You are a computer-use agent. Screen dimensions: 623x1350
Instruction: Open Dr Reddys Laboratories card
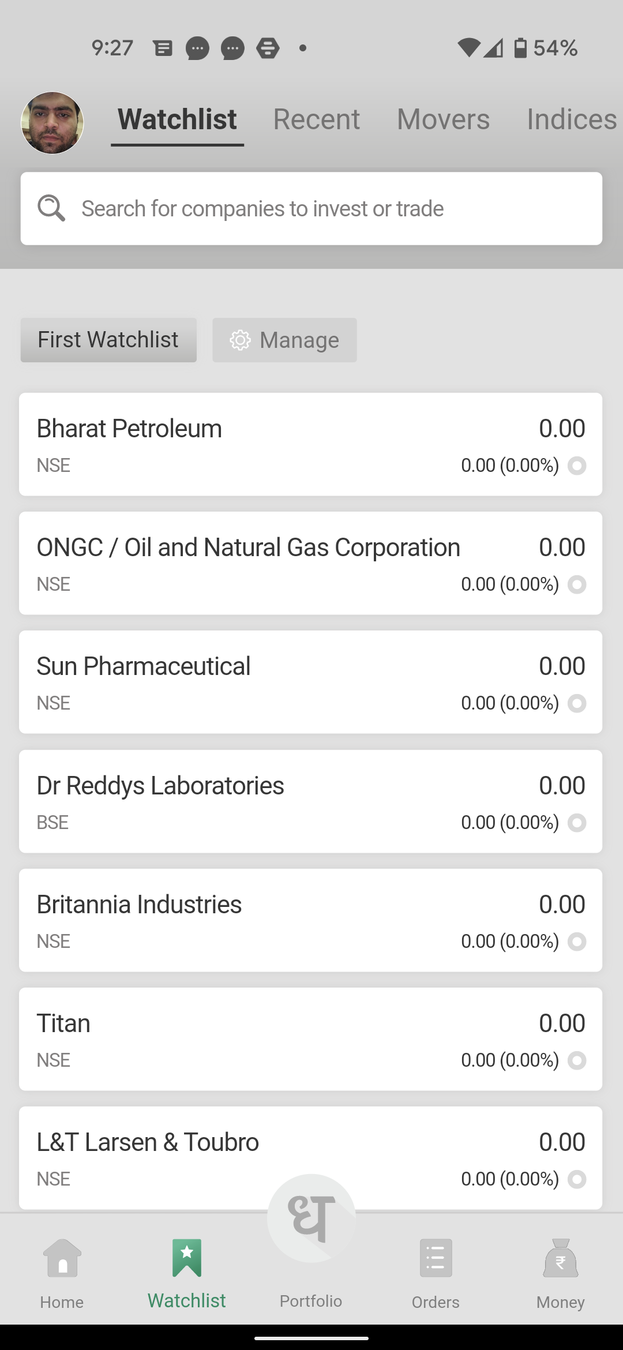[310, 801]
